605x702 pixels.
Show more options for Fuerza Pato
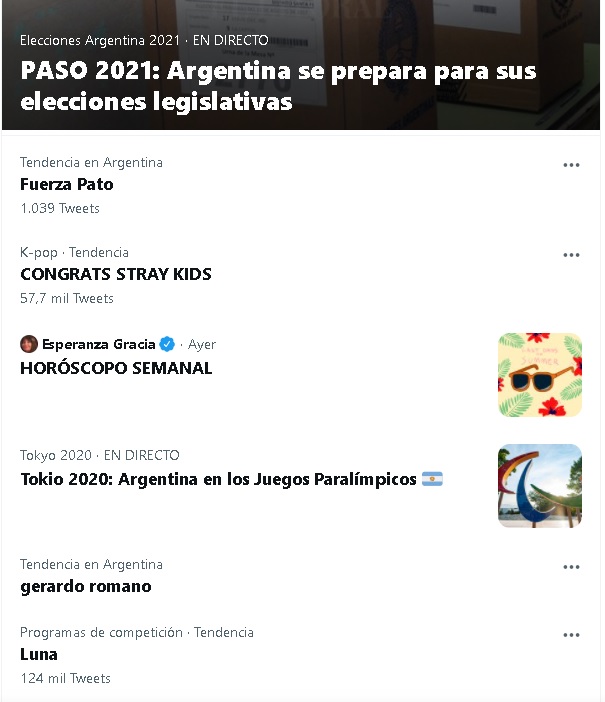[571, 165]
